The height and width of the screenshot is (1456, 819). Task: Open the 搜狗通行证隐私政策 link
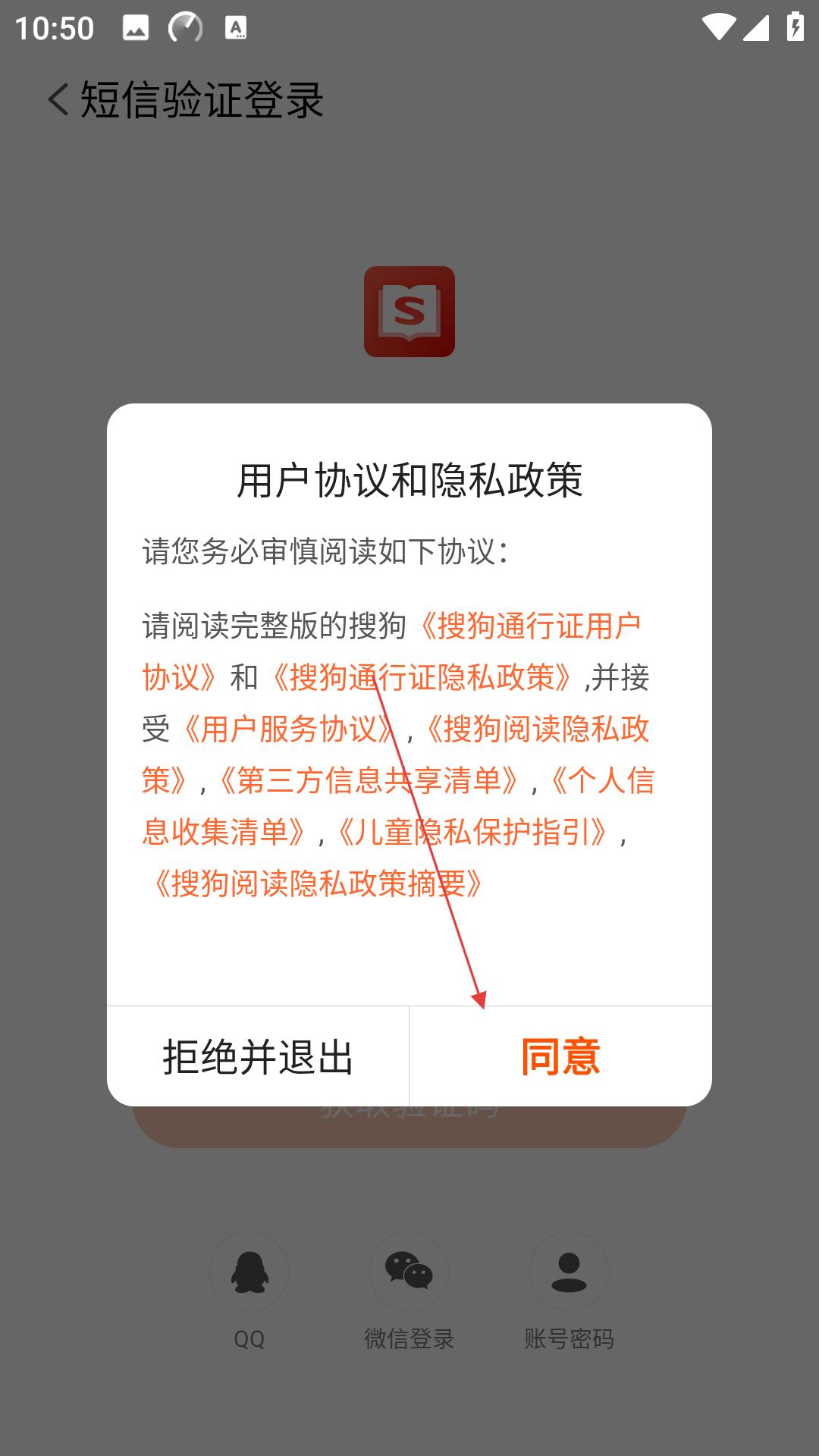point(422,677)
